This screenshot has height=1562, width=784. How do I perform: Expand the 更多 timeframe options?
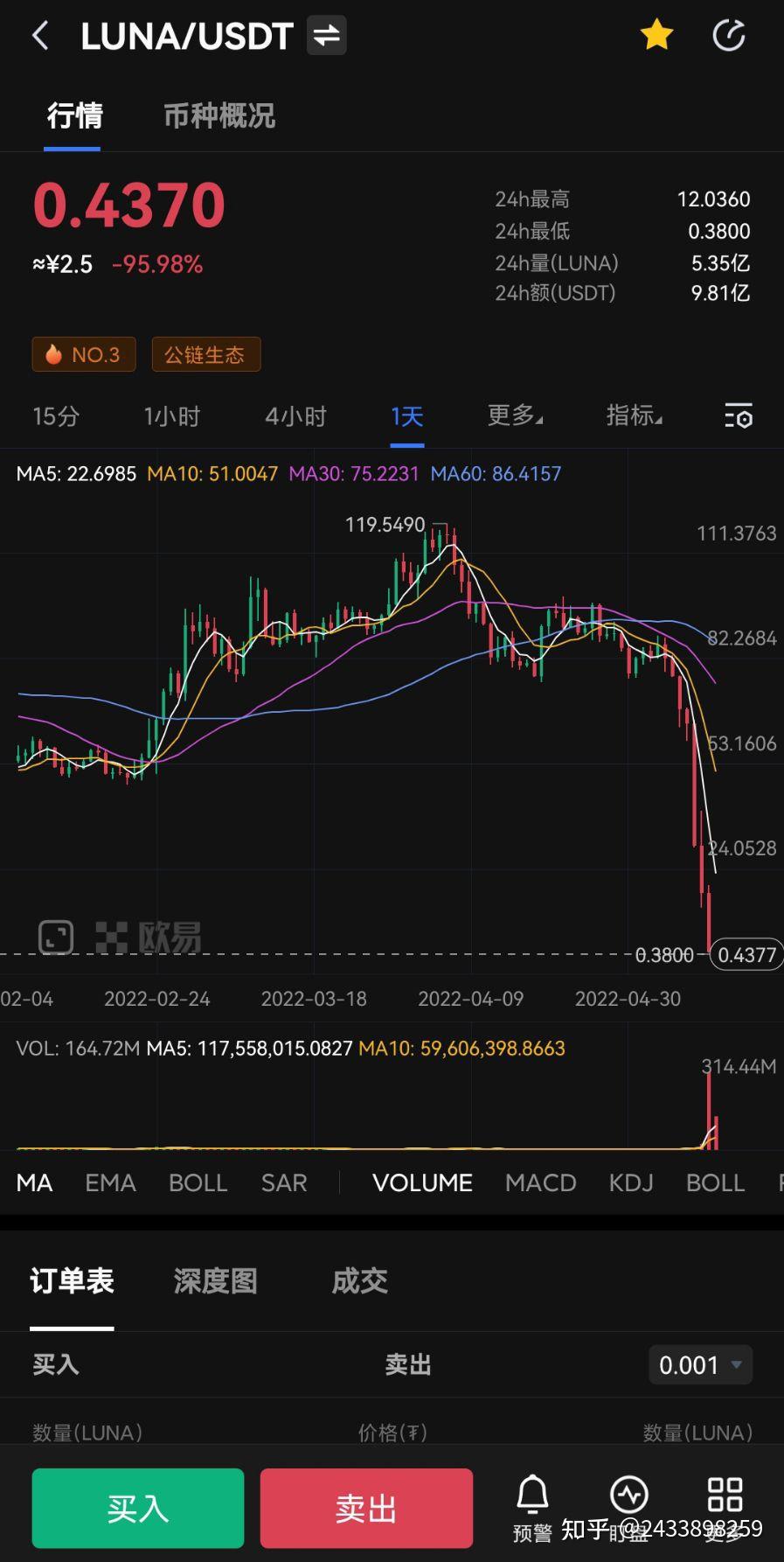tap(514, 416)
